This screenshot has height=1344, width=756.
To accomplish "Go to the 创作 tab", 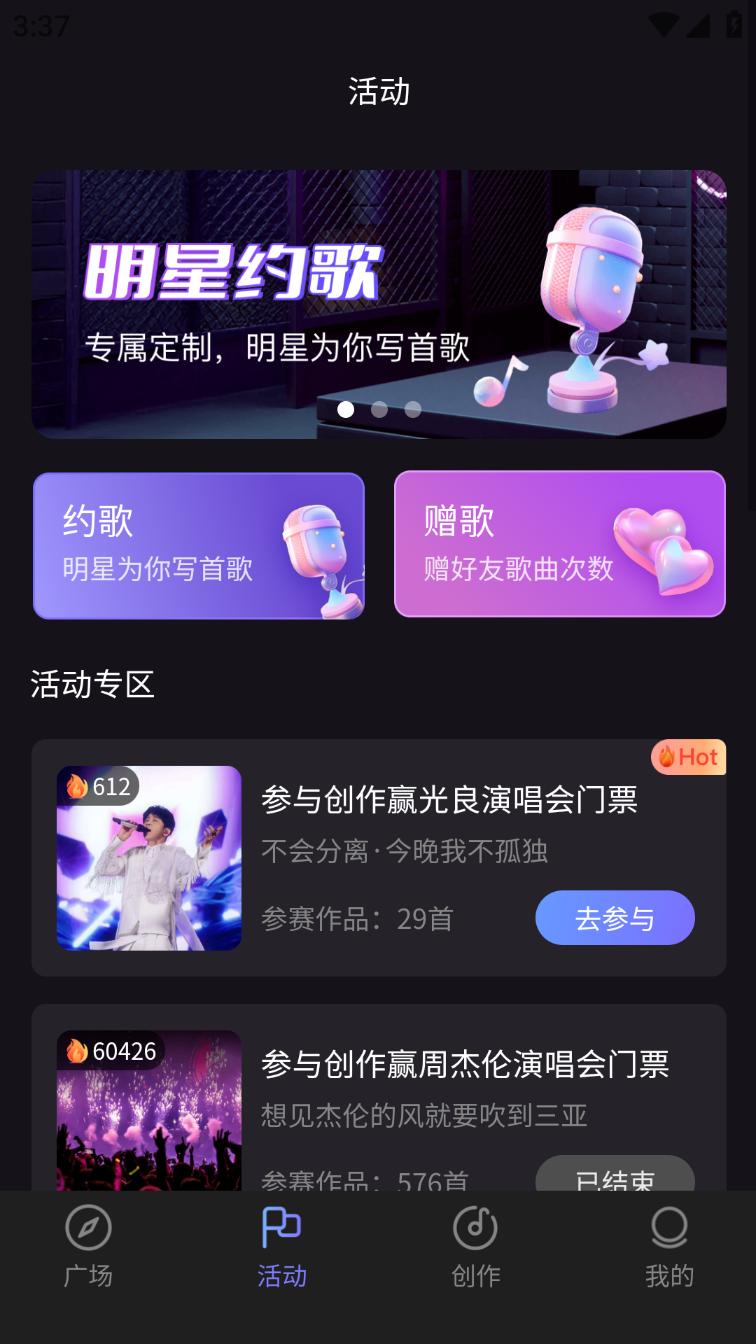I will [475, 1246].
